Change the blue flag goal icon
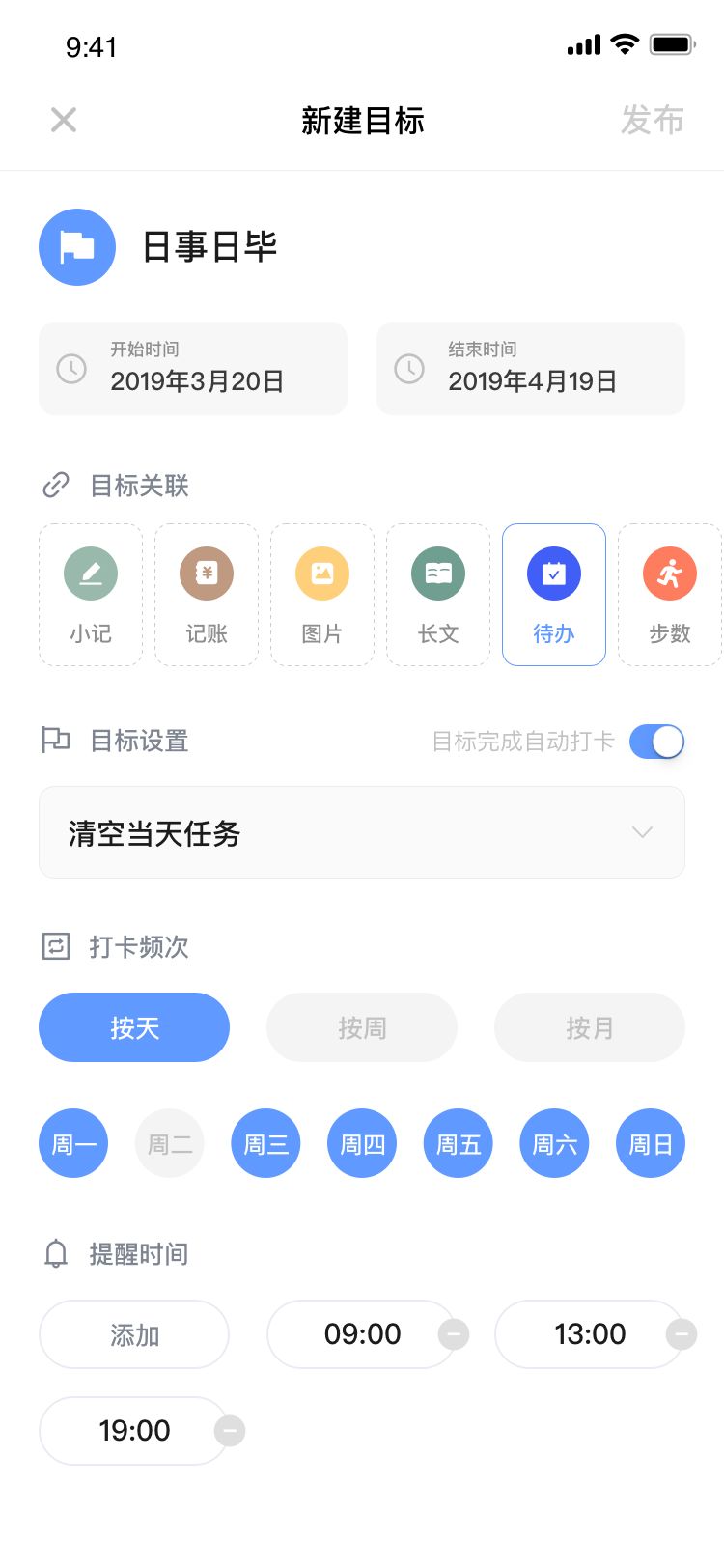 77,247
